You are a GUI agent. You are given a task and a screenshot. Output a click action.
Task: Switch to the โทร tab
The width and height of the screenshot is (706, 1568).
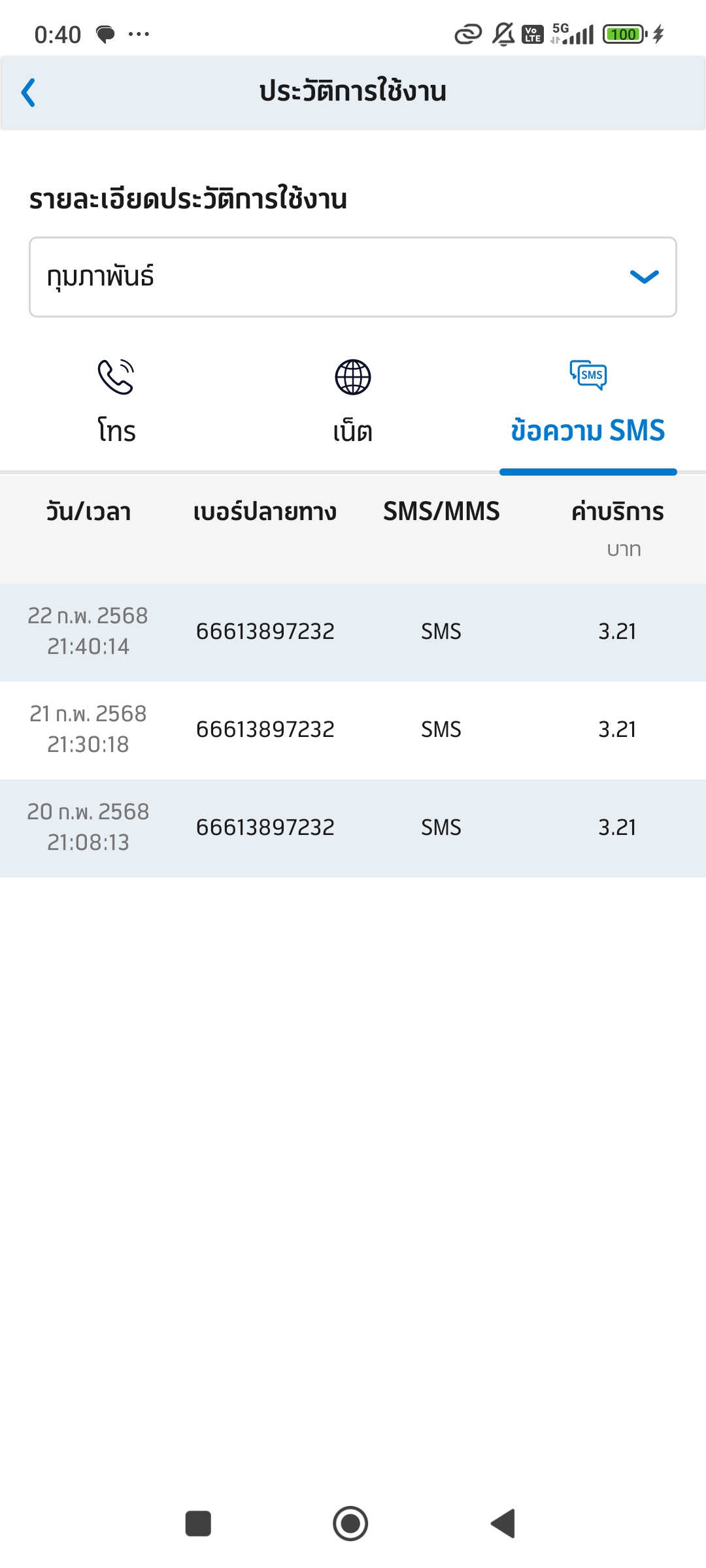click(116, 403)
